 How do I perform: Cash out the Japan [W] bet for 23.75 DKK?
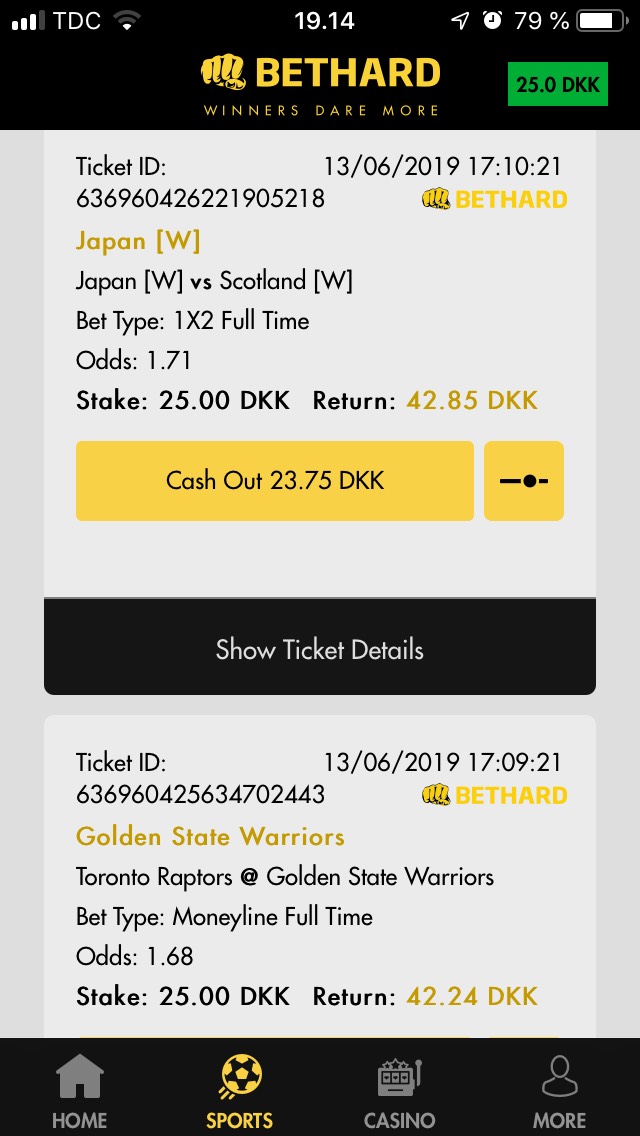275,480
